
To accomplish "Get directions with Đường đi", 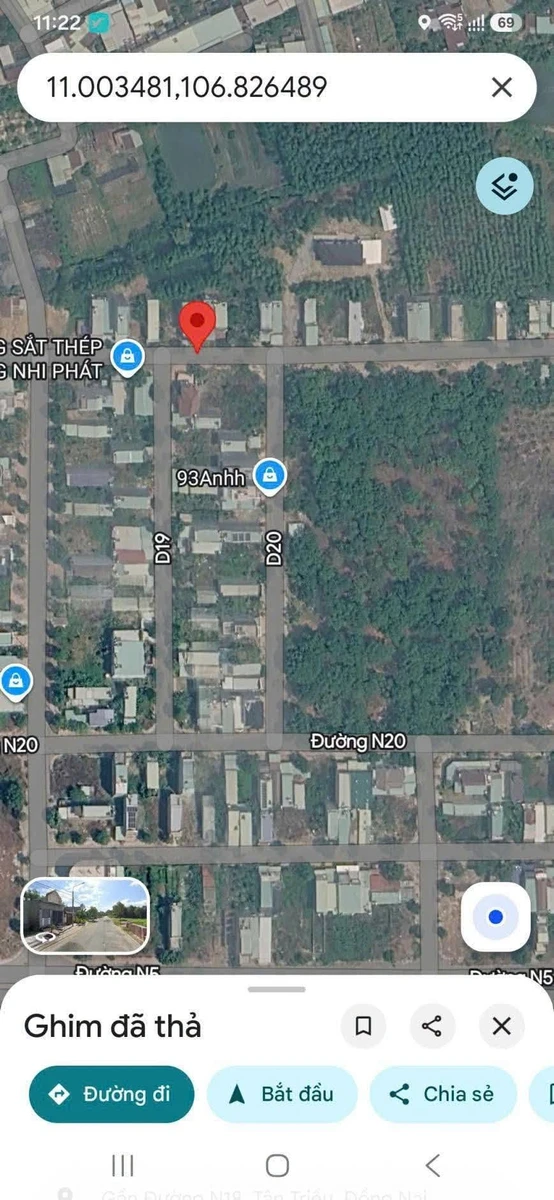I will click(x=112, y=1094).
